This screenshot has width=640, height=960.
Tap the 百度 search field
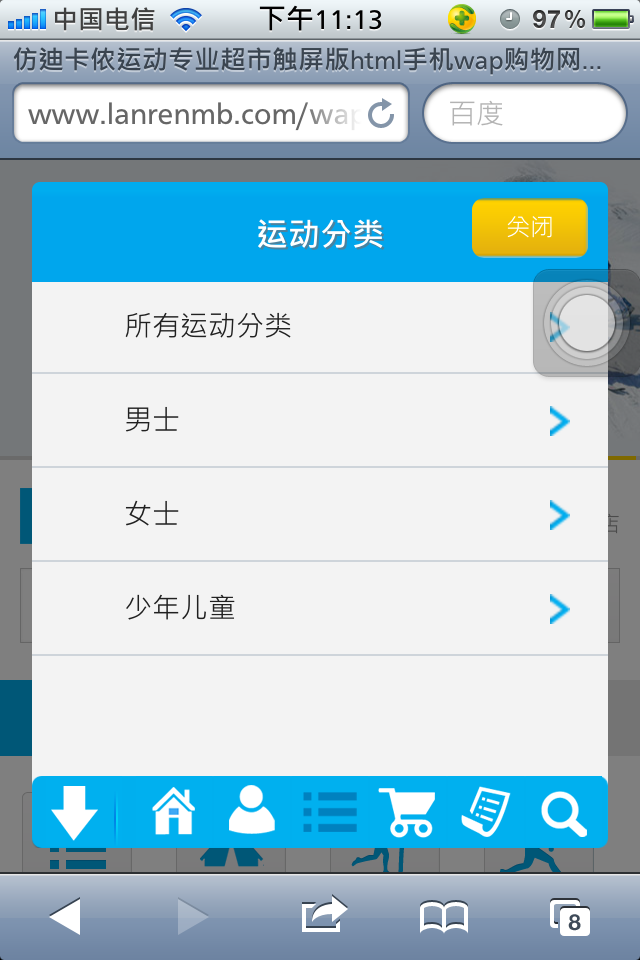[x=525, y=114]
